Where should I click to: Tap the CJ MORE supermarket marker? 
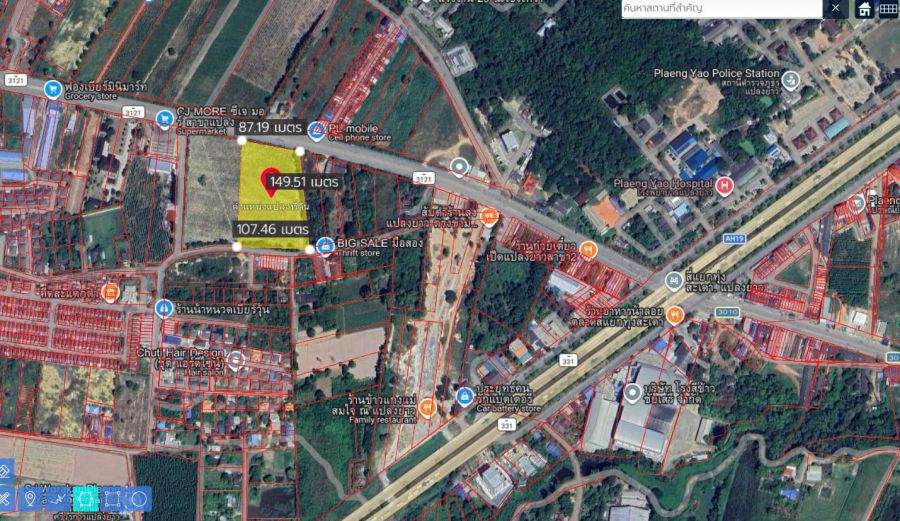[164, 119]
